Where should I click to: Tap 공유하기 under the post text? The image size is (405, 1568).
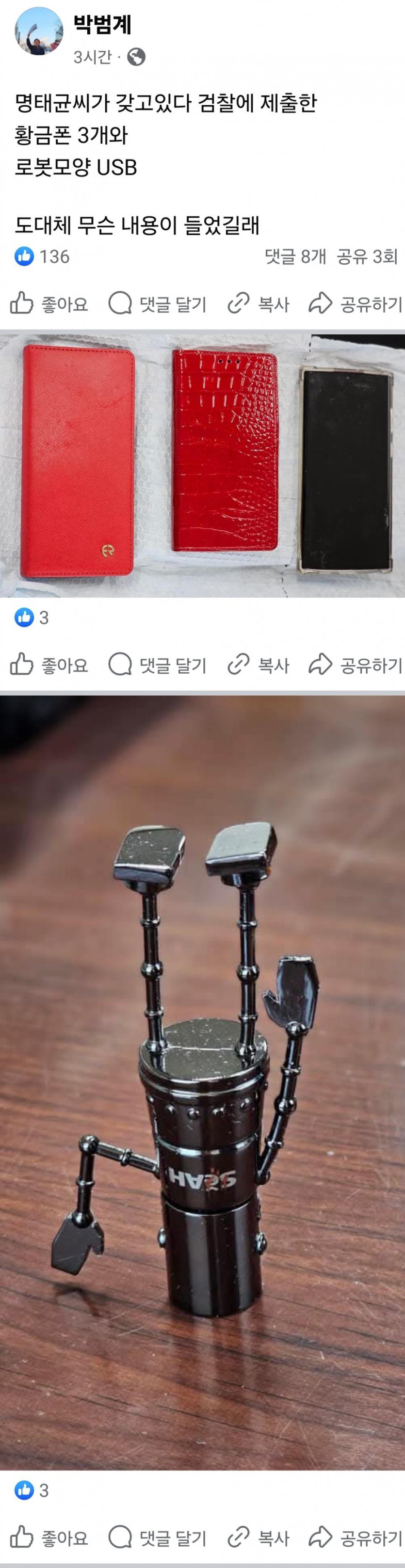356,303
